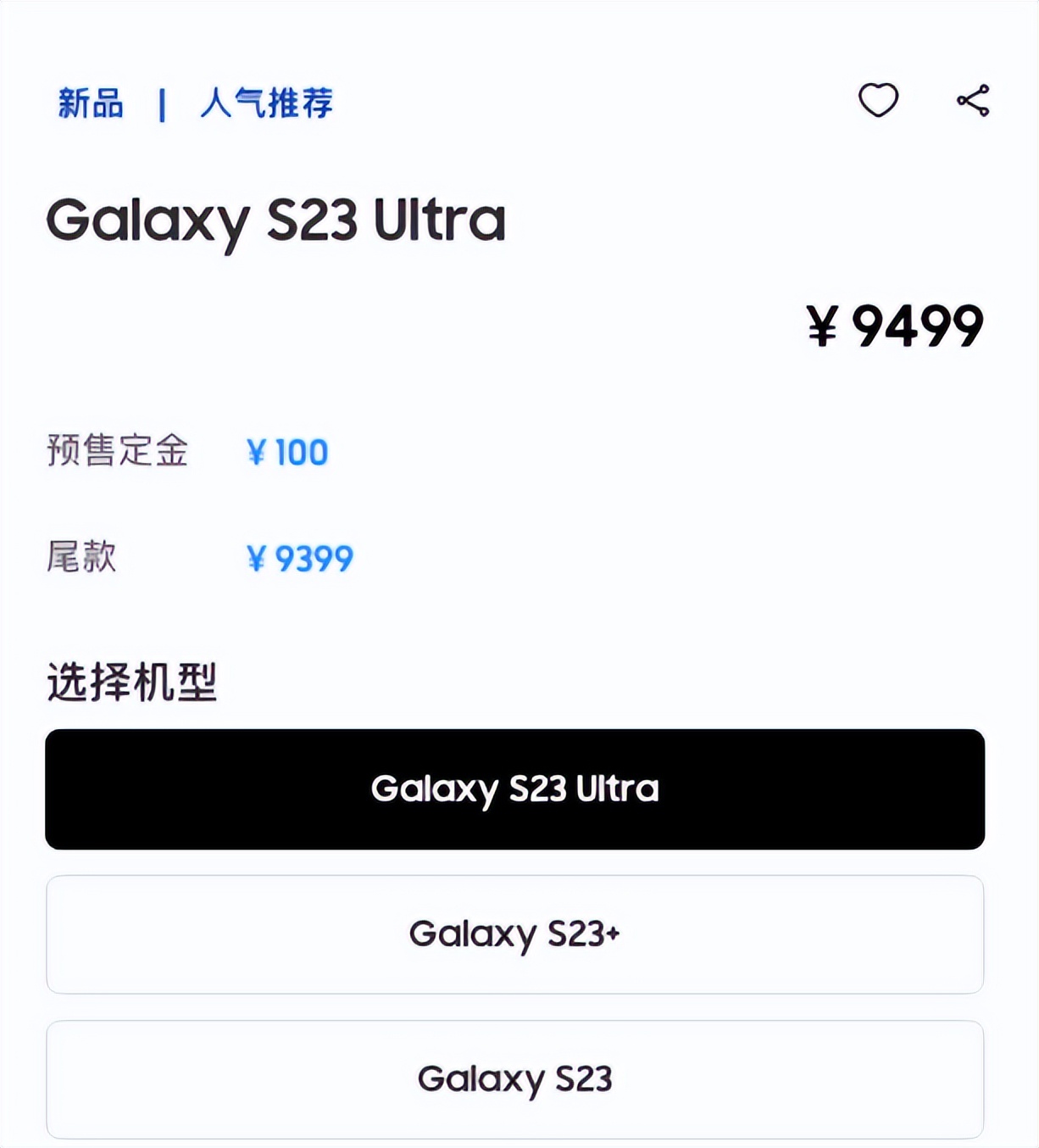Click the ¥9499 total price

892,324
